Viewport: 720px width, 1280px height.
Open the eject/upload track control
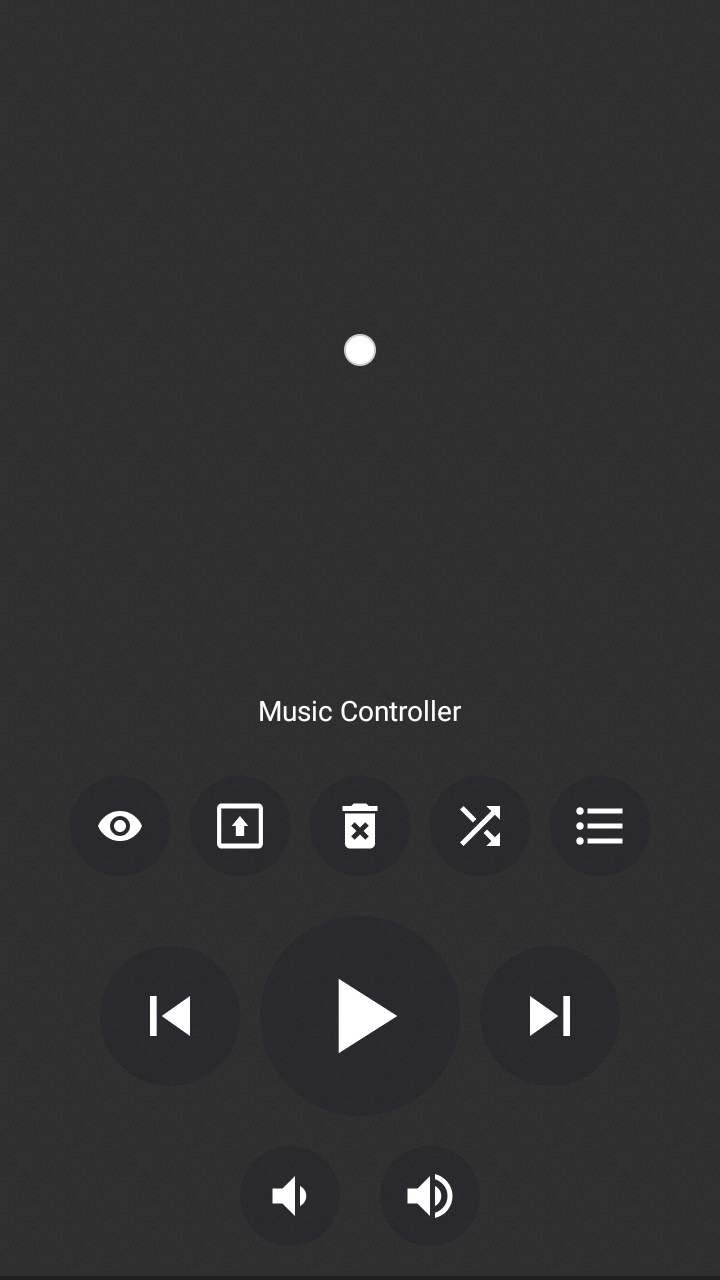(x=240, y=826)
